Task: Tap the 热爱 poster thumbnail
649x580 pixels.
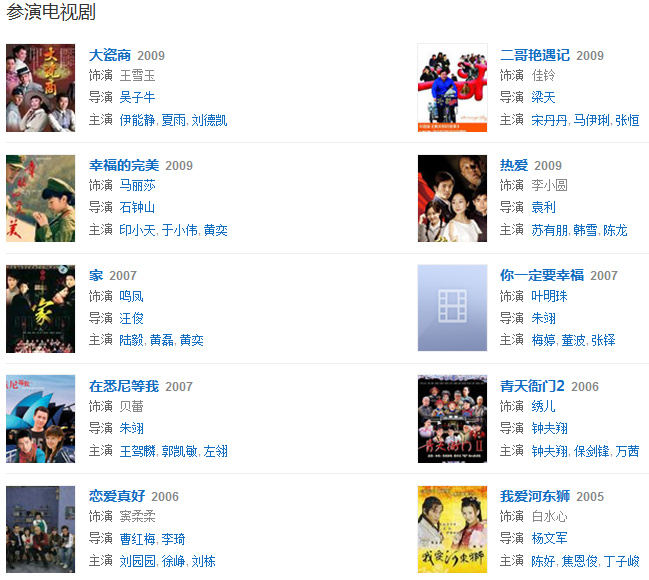Action: point(452,198)
